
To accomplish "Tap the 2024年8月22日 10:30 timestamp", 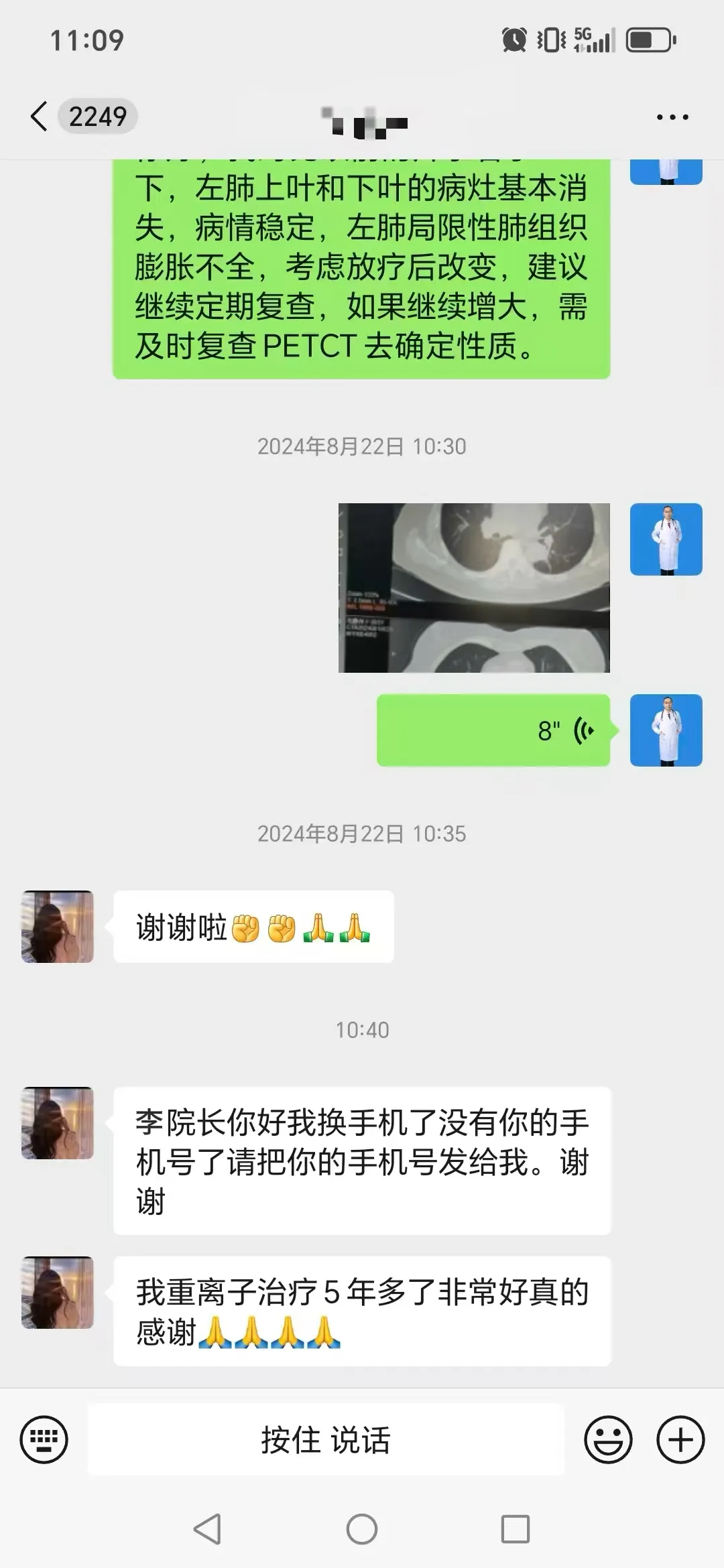I will (x=362, y=446).
